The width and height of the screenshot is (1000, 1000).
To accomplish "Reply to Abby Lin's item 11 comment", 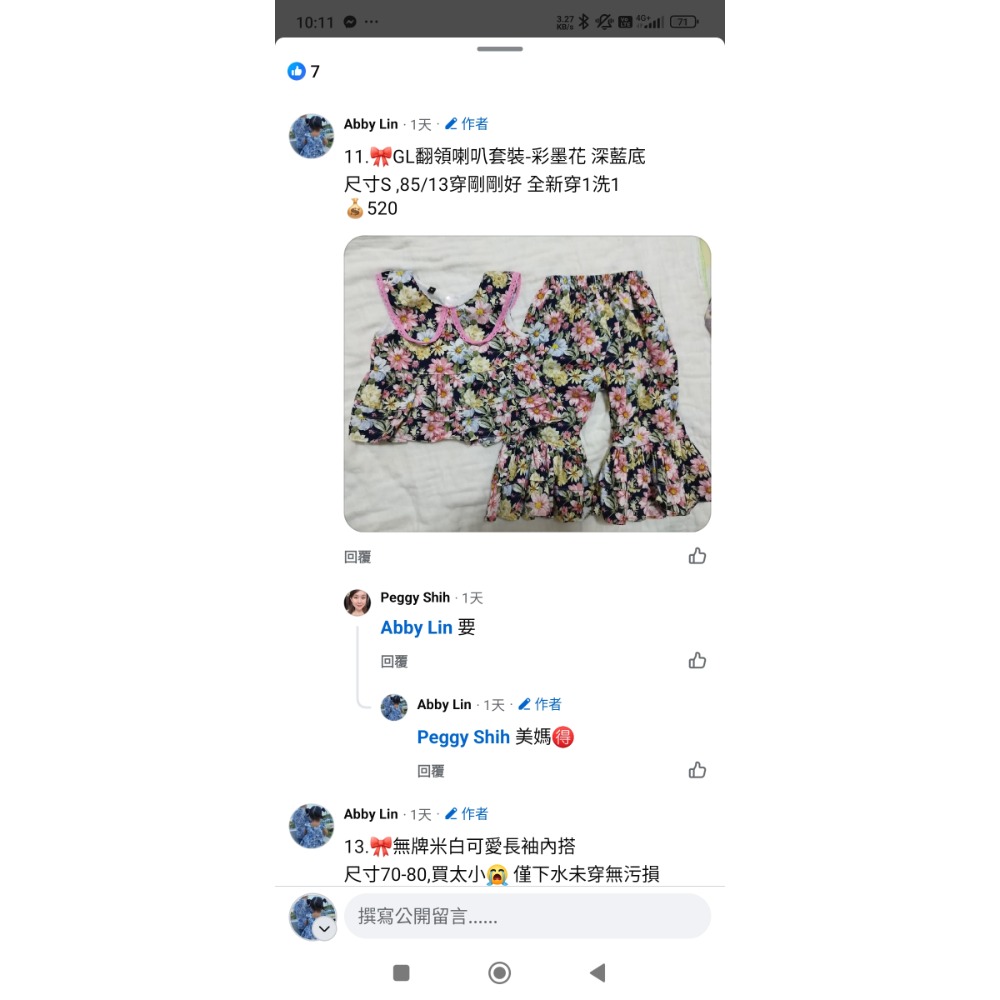I will pos(357,557).
